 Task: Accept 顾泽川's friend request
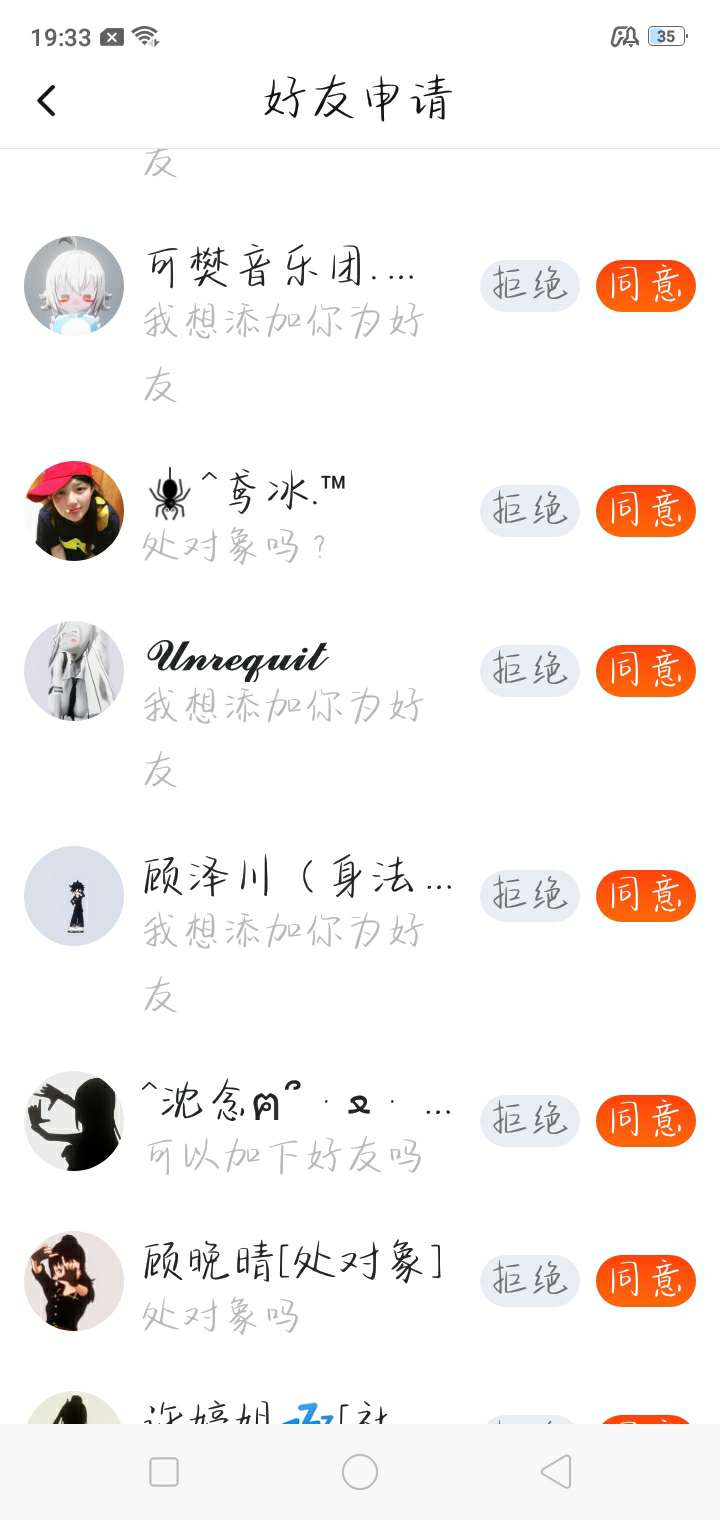(645, 895)
